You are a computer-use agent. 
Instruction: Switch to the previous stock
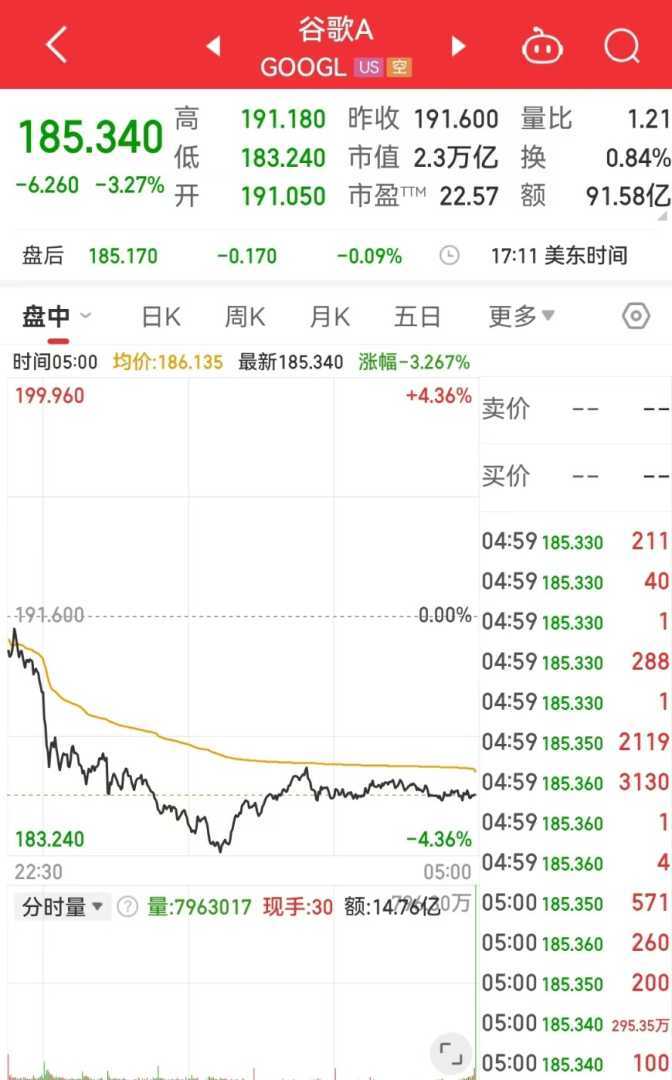point(212,46)
